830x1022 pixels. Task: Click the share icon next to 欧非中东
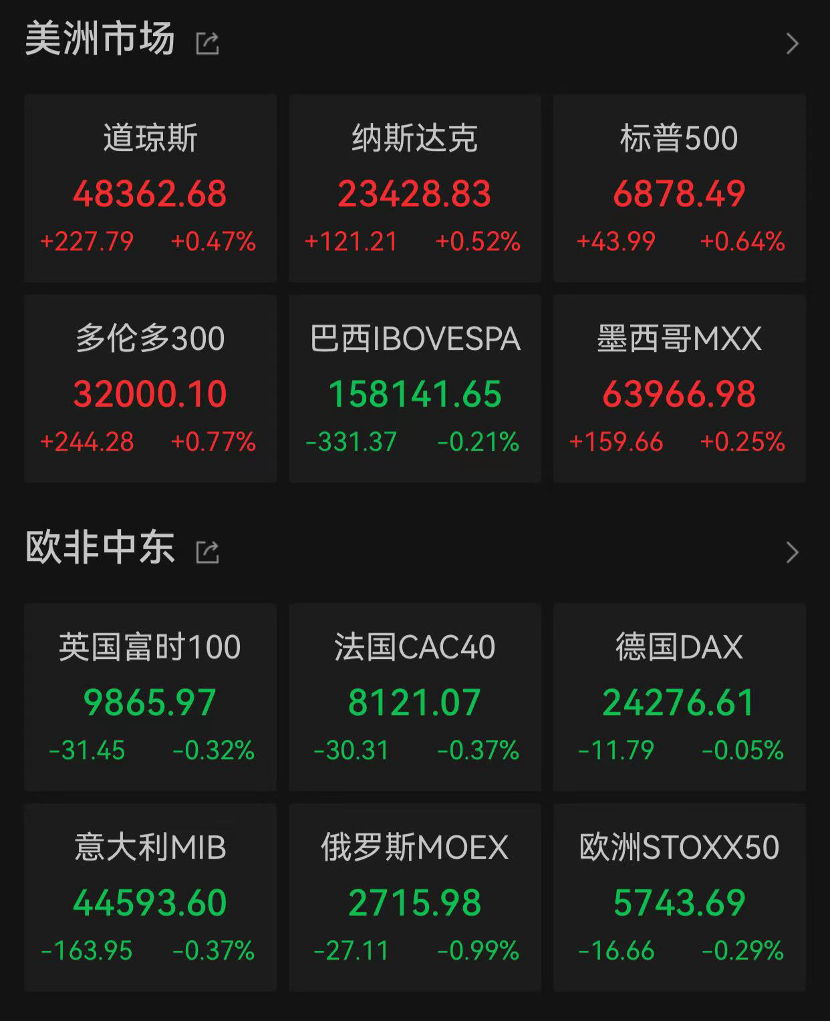(207, 552)
